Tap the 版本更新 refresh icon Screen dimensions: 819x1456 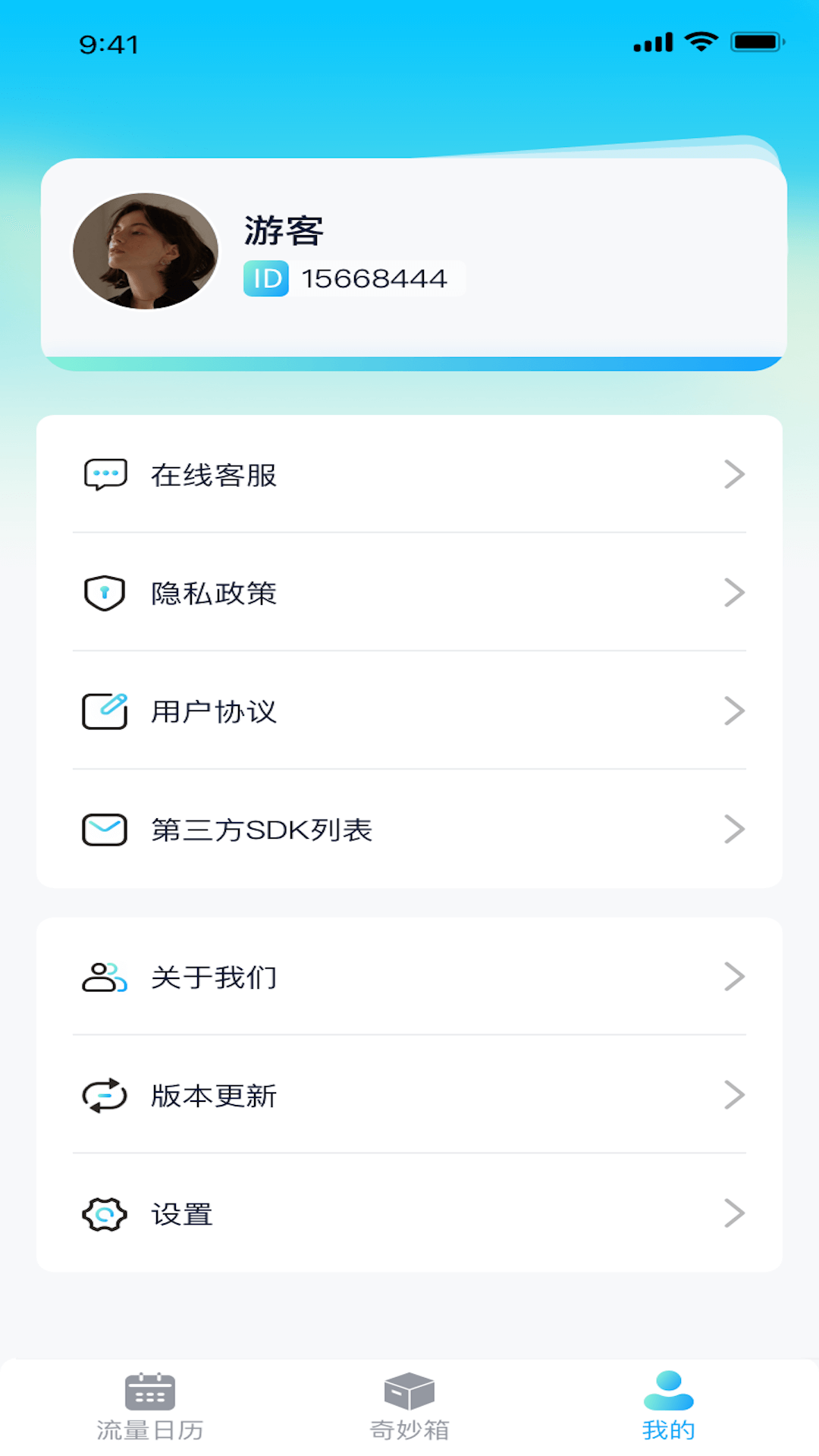click(x=105, y=1095)
